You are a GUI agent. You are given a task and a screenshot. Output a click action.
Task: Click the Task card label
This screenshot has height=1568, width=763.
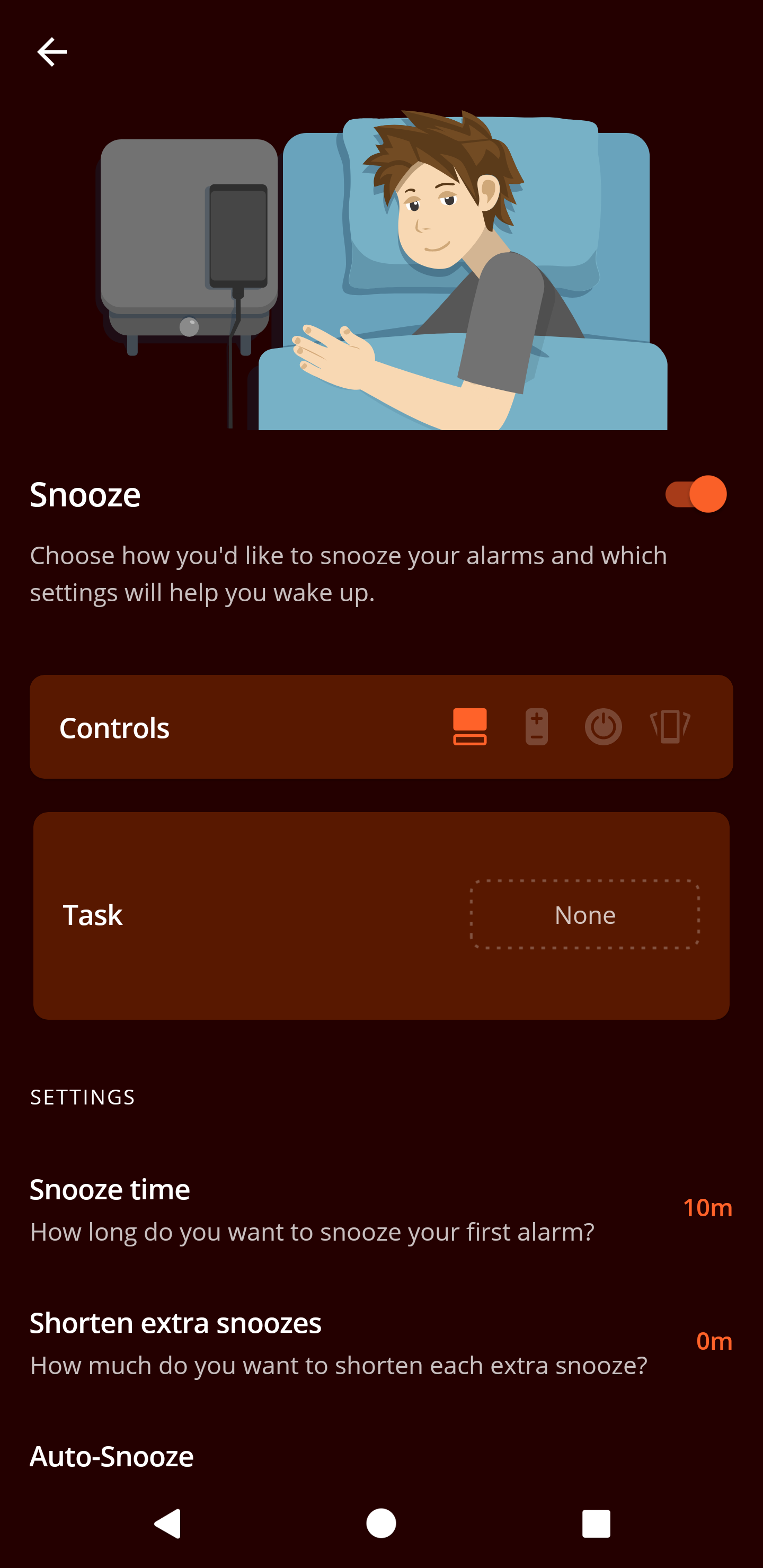[93, 914]
